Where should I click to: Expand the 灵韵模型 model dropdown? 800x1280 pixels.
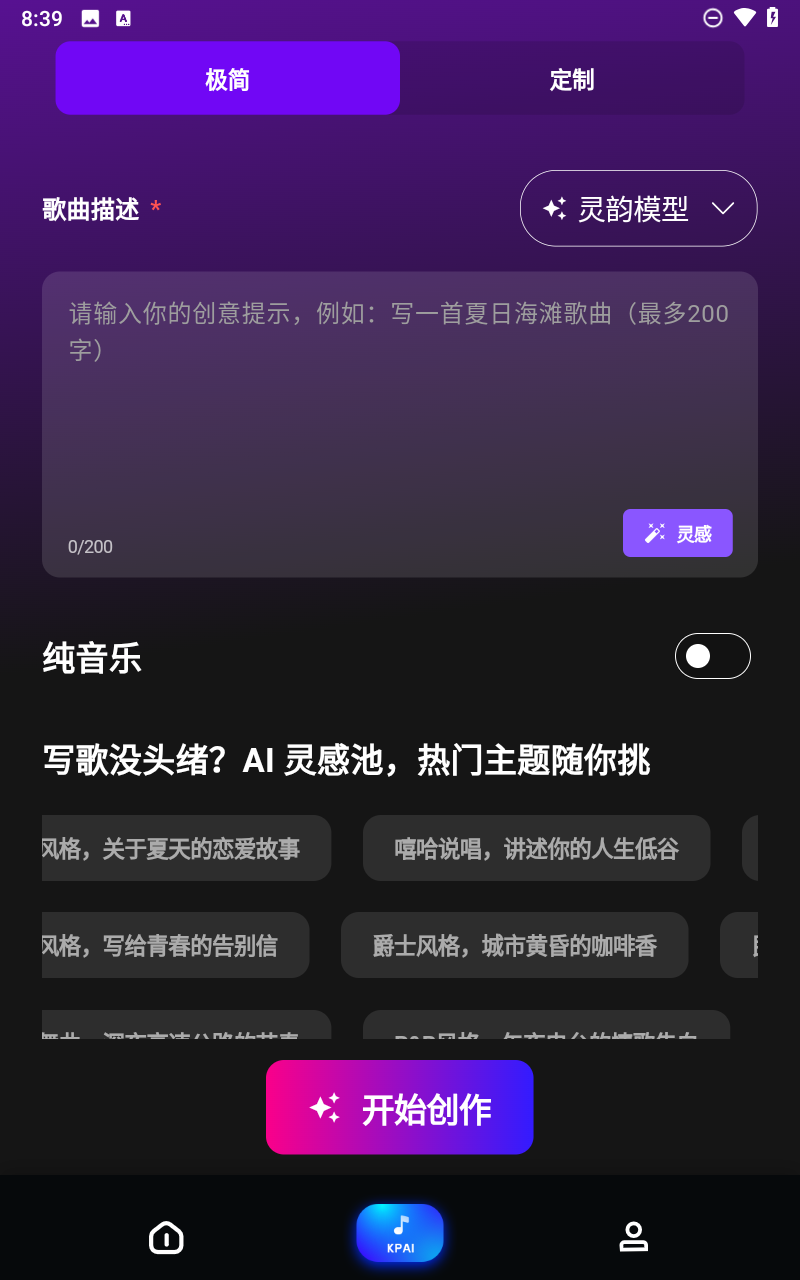(x=639, y=208)
